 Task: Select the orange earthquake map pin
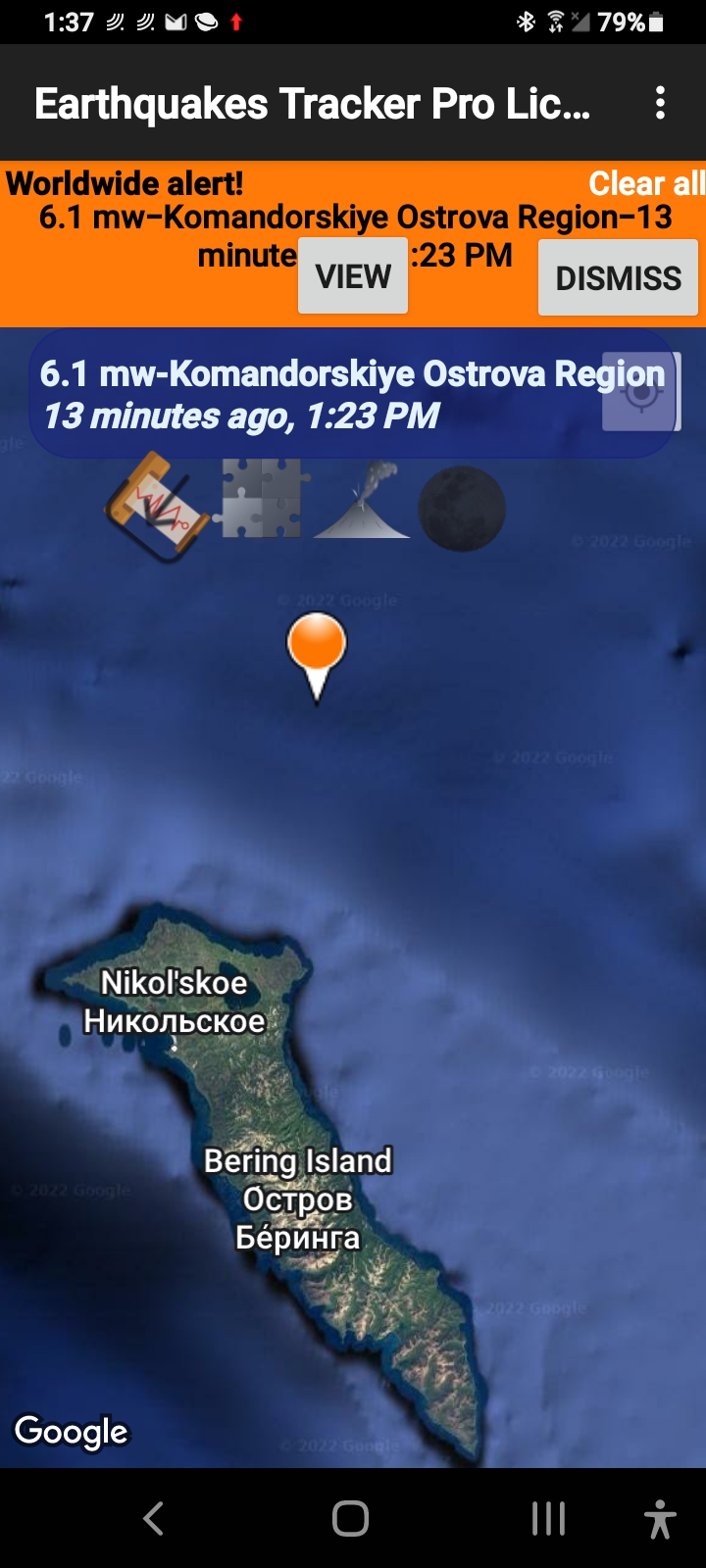[x=317, y=647]
